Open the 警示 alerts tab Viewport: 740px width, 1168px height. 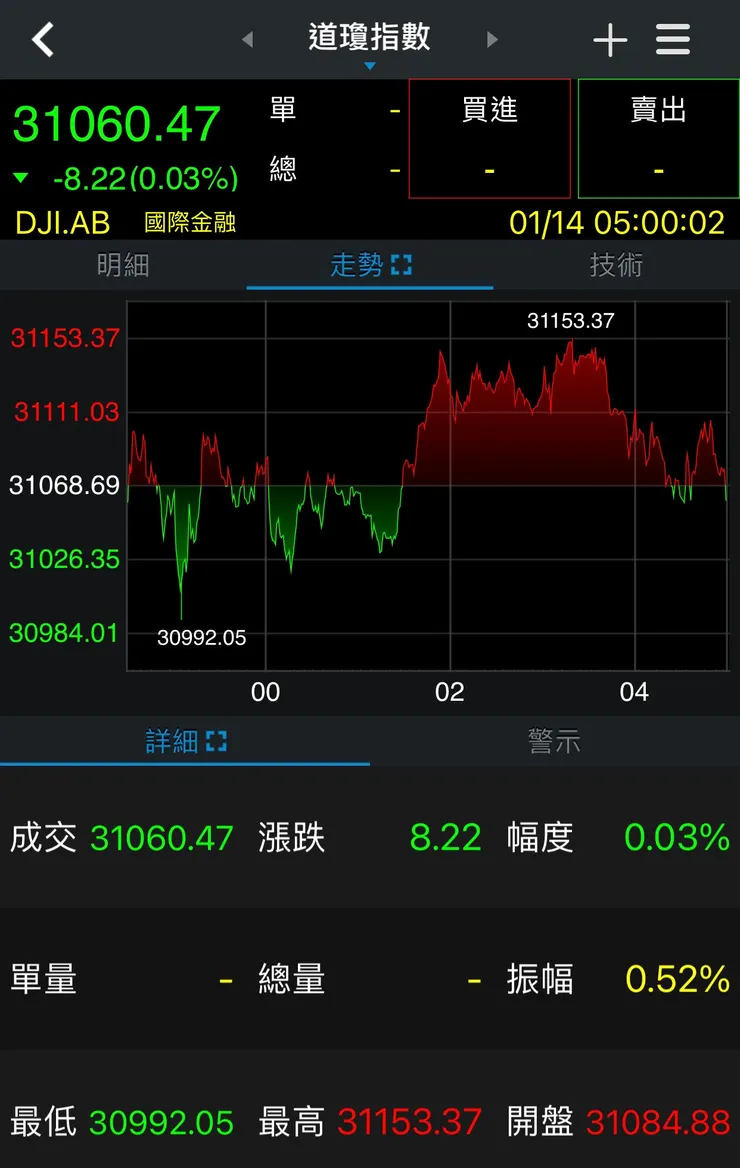click(555, 741)
